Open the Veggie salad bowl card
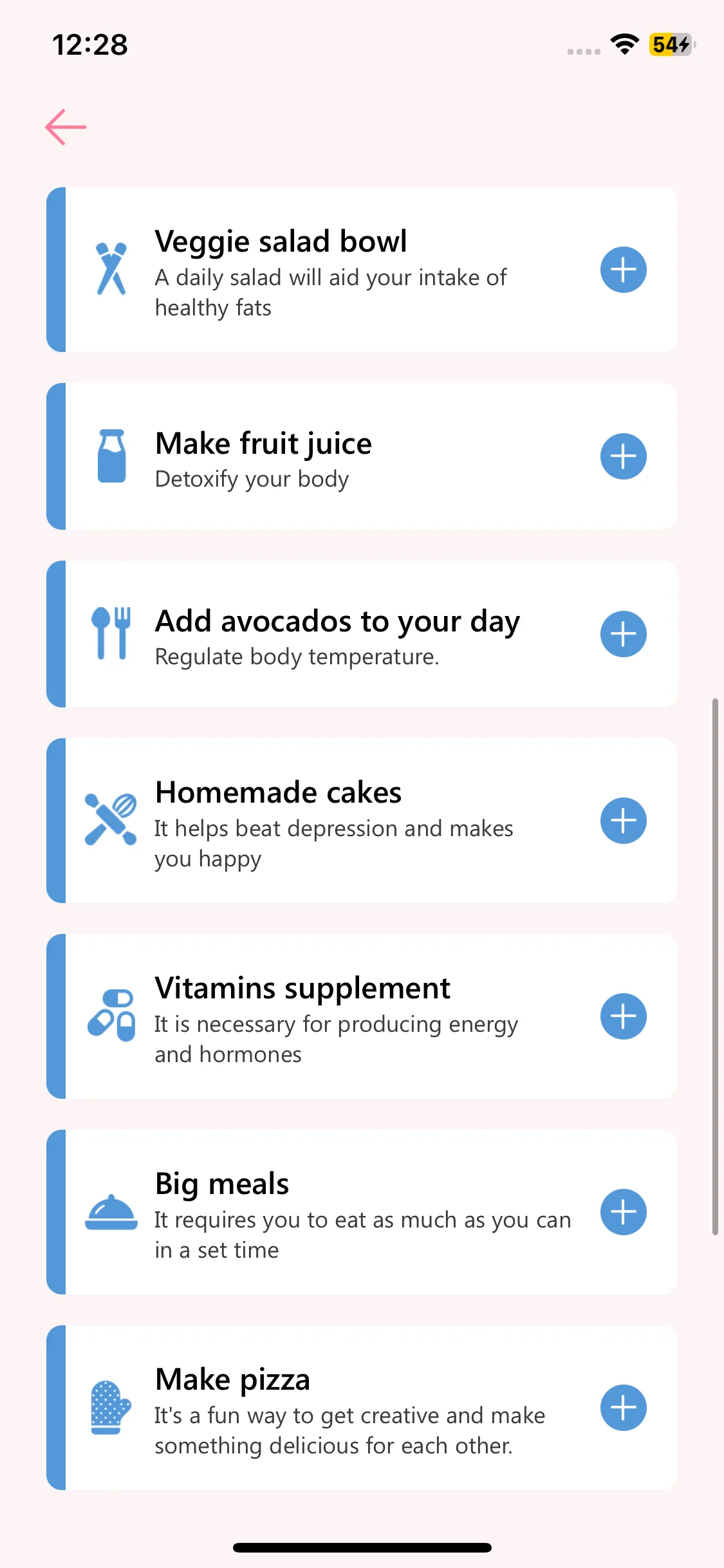This screenshot has height=1568, width=724. point(335,270)
